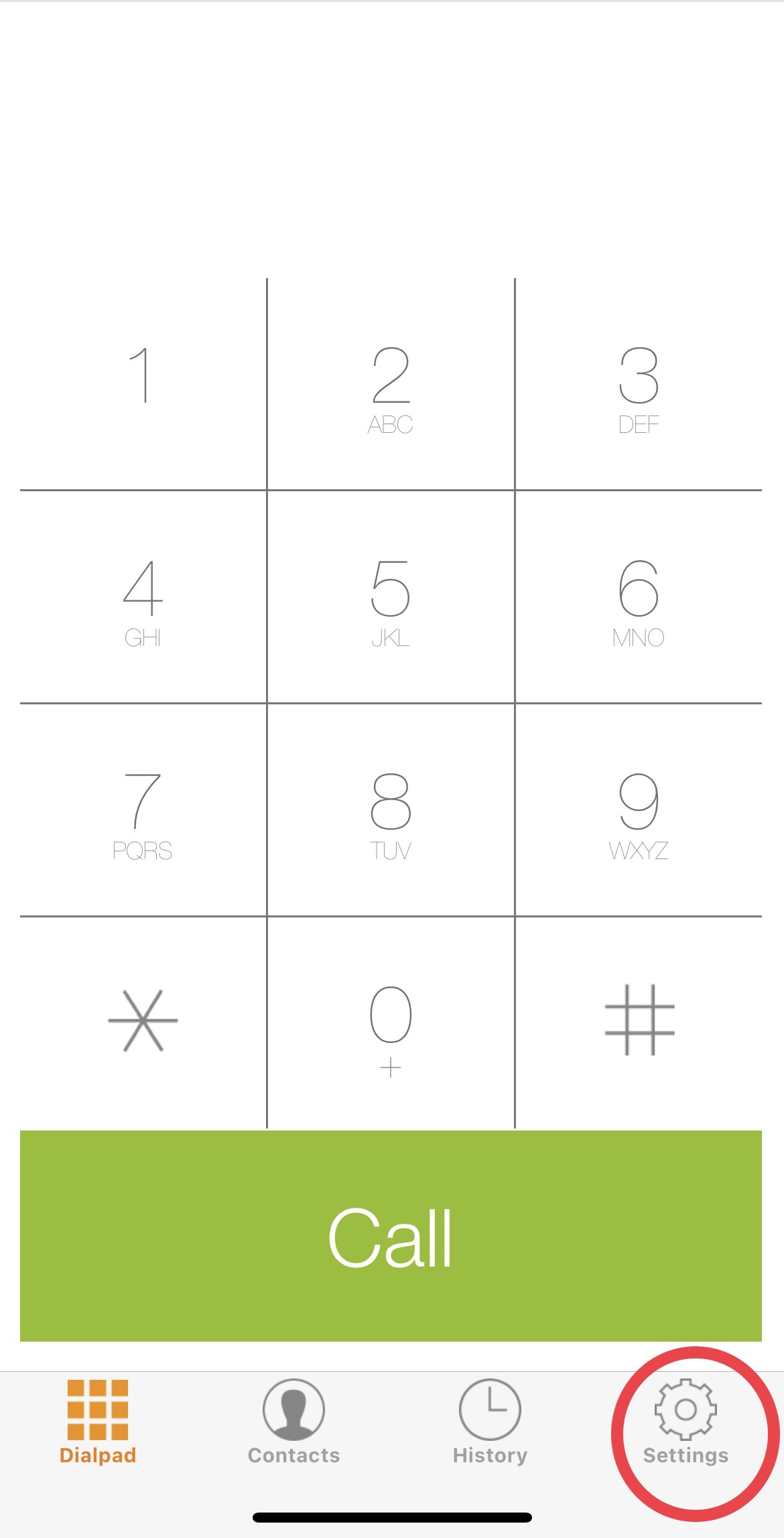Go to the Settings tab

coord(685,1422)
